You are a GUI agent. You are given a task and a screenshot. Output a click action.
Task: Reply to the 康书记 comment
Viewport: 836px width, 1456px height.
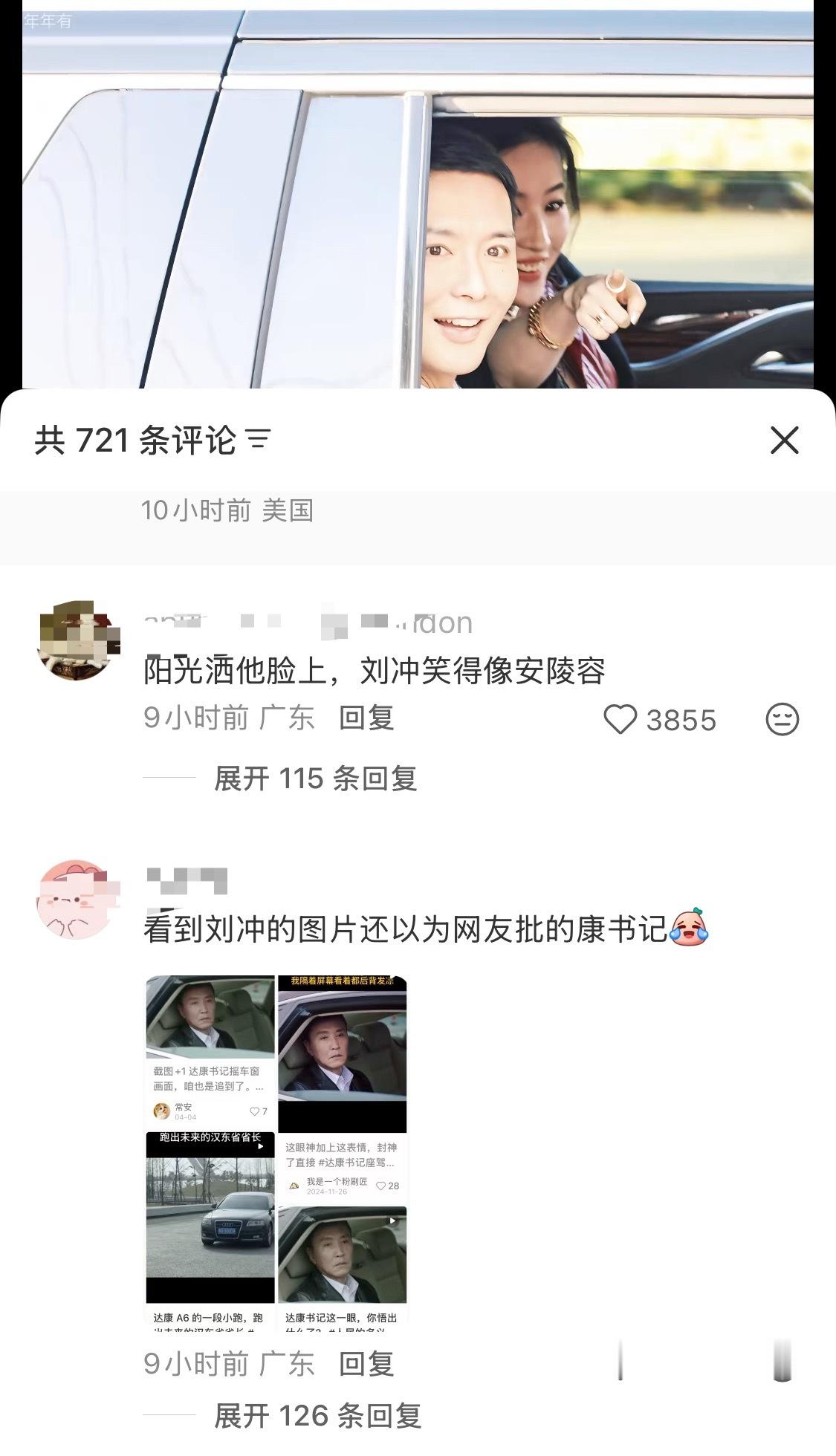pyautogui.click(x=366, y=1364)
